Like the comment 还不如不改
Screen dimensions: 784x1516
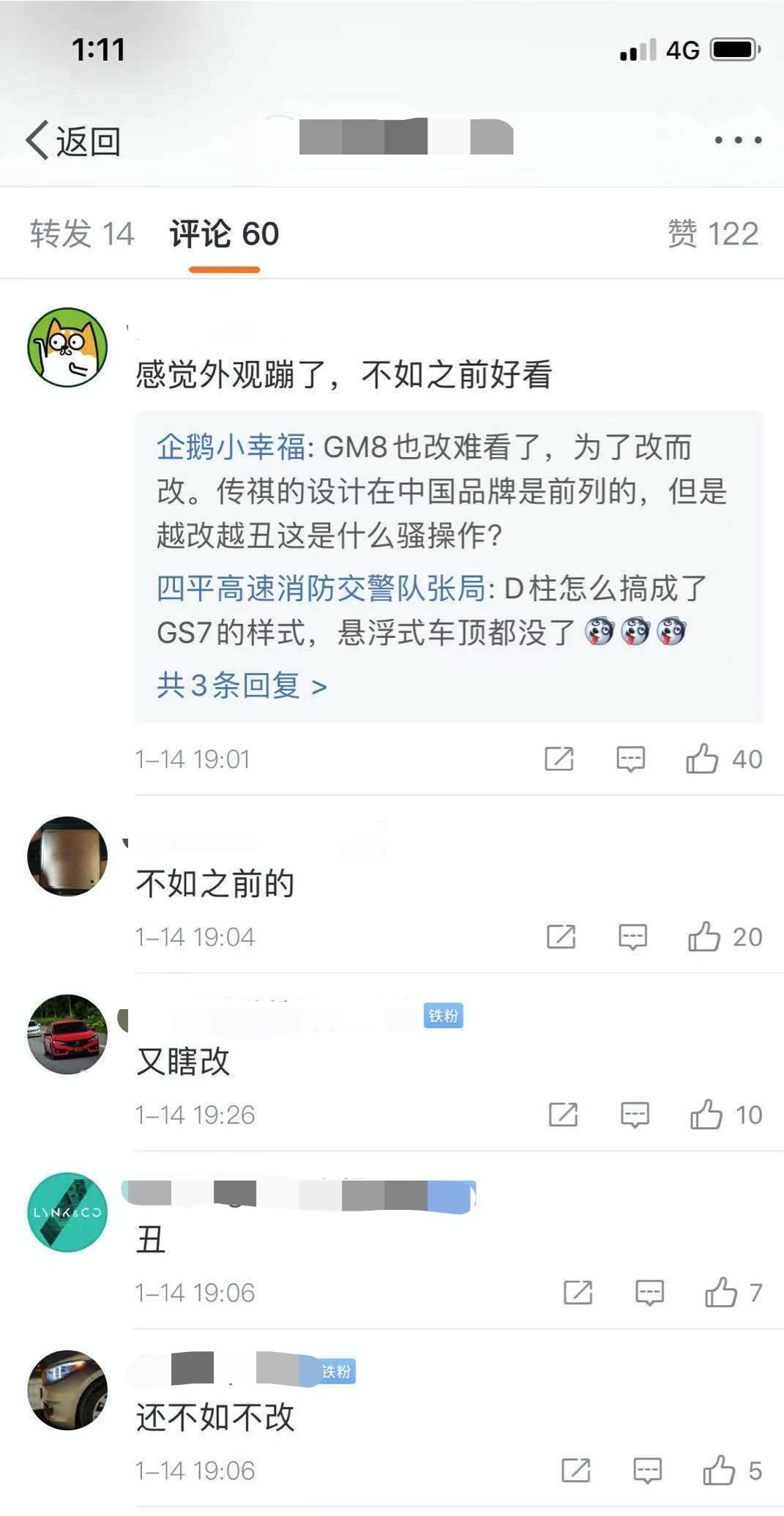pyautogui.click(x=719, y=1471)
